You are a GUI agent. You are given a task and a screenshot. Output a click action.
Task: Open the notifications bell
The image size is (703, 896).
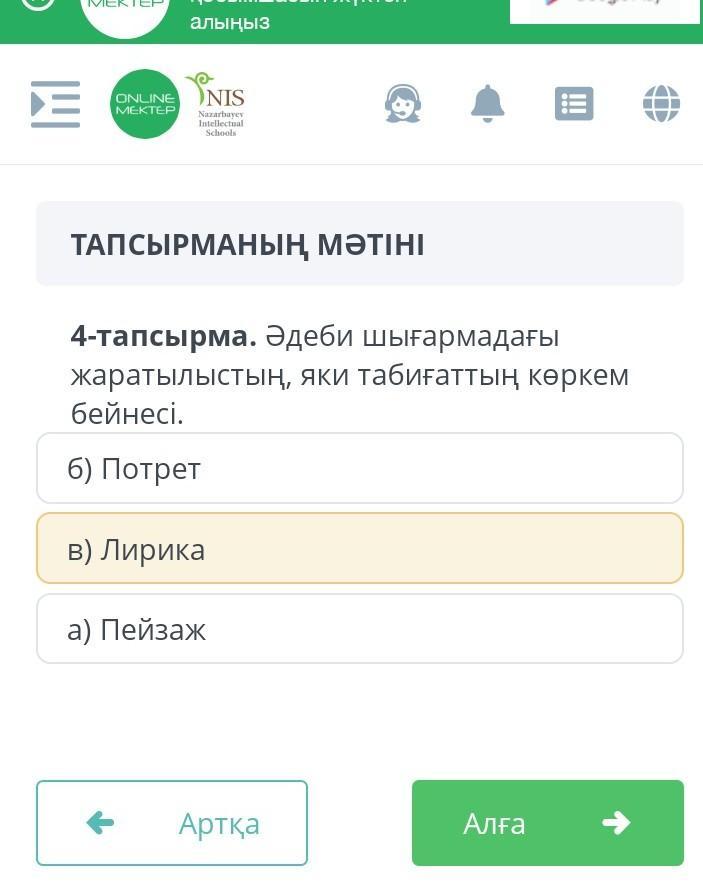coord(488,104)
